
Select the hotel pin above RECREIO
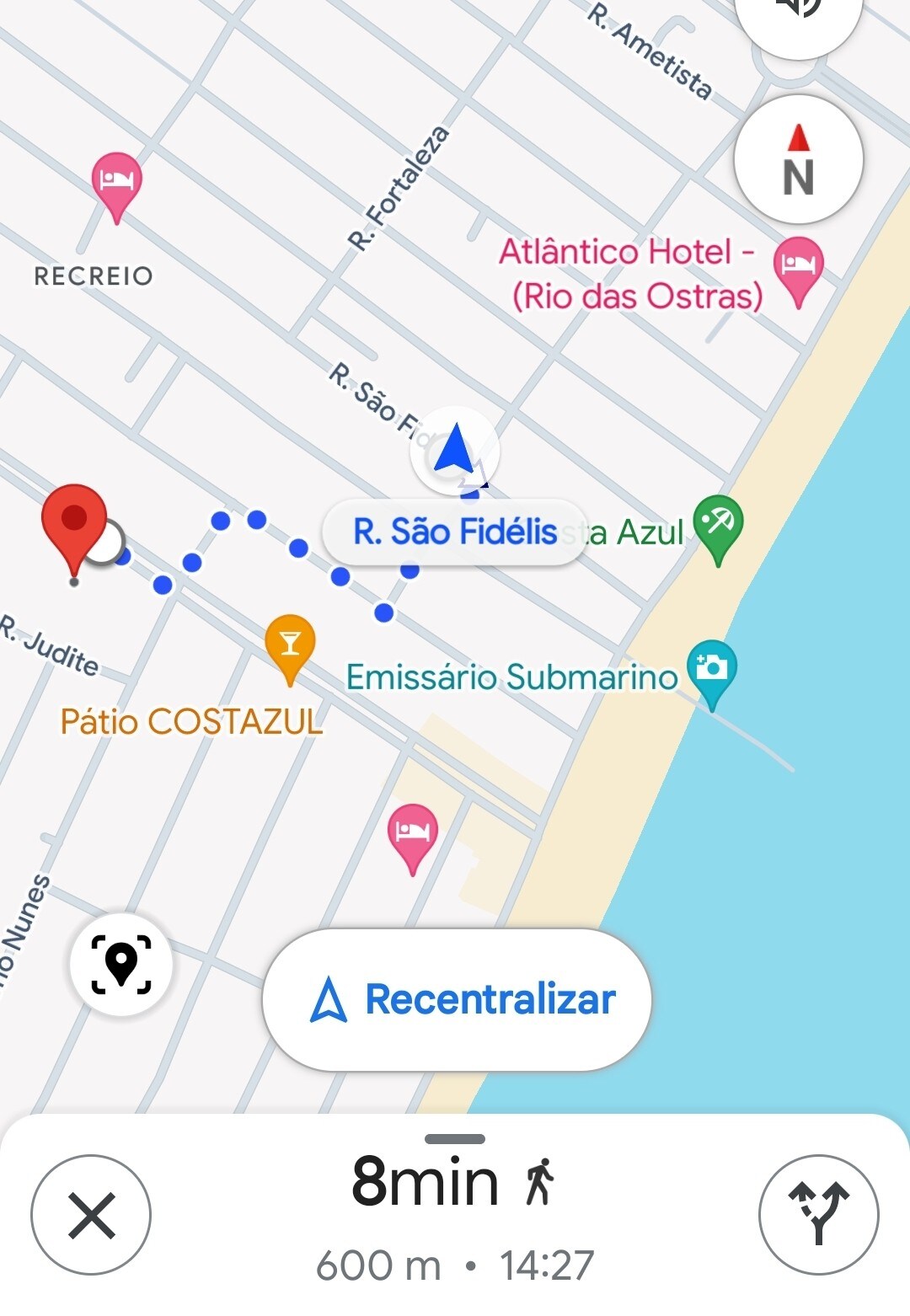click(x=116, y=183)
